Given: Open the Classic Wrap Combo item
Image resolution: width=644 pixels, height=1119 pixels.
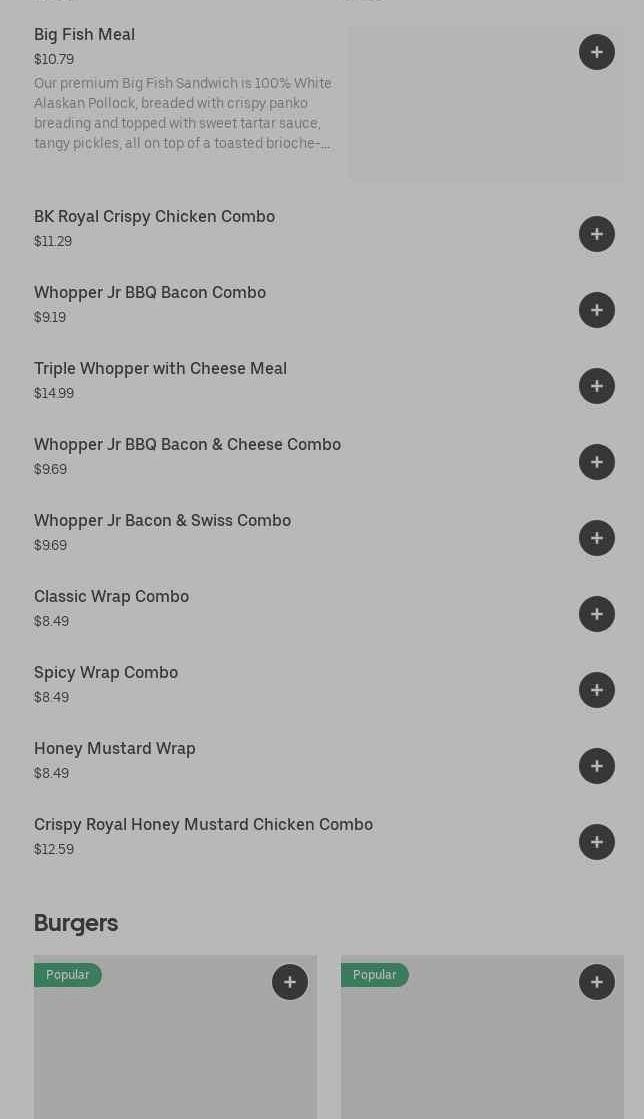Looking at the screenshot, I should [x=111, y=596].
